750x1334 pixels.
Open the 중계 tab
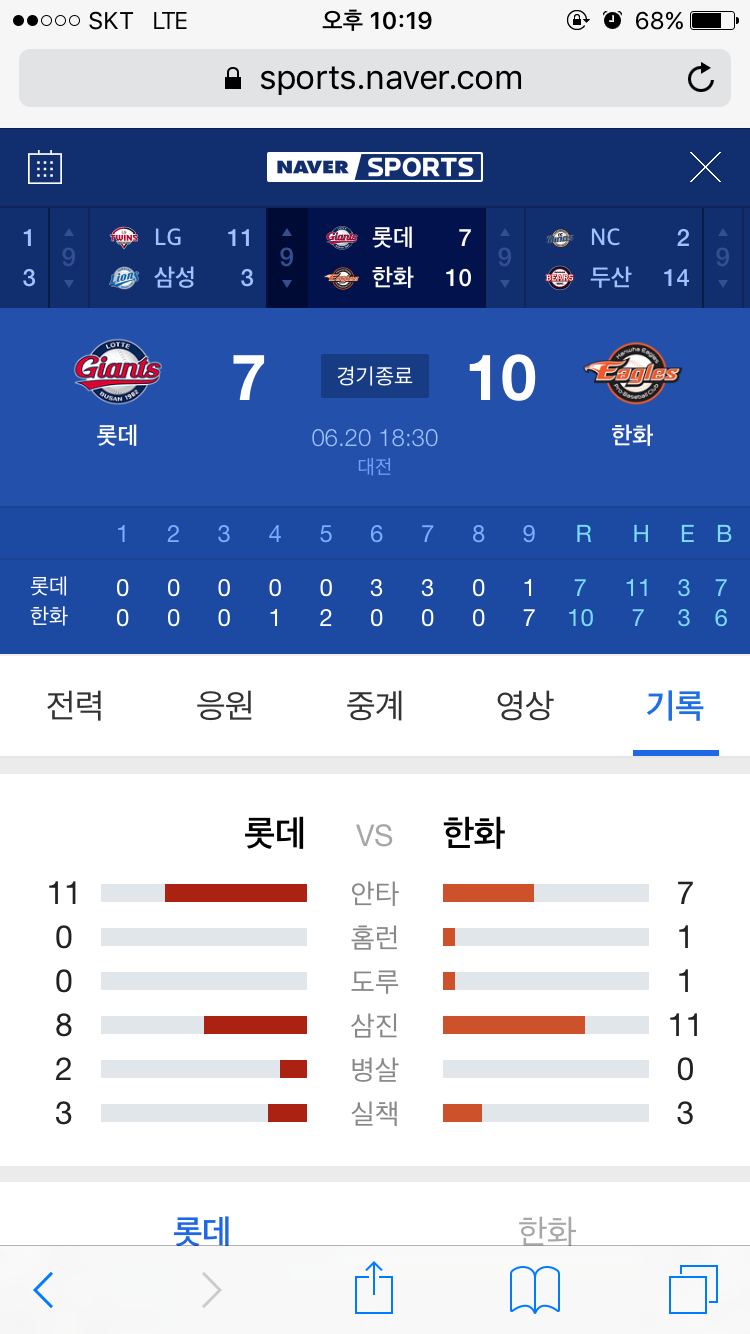pos(375,706)
